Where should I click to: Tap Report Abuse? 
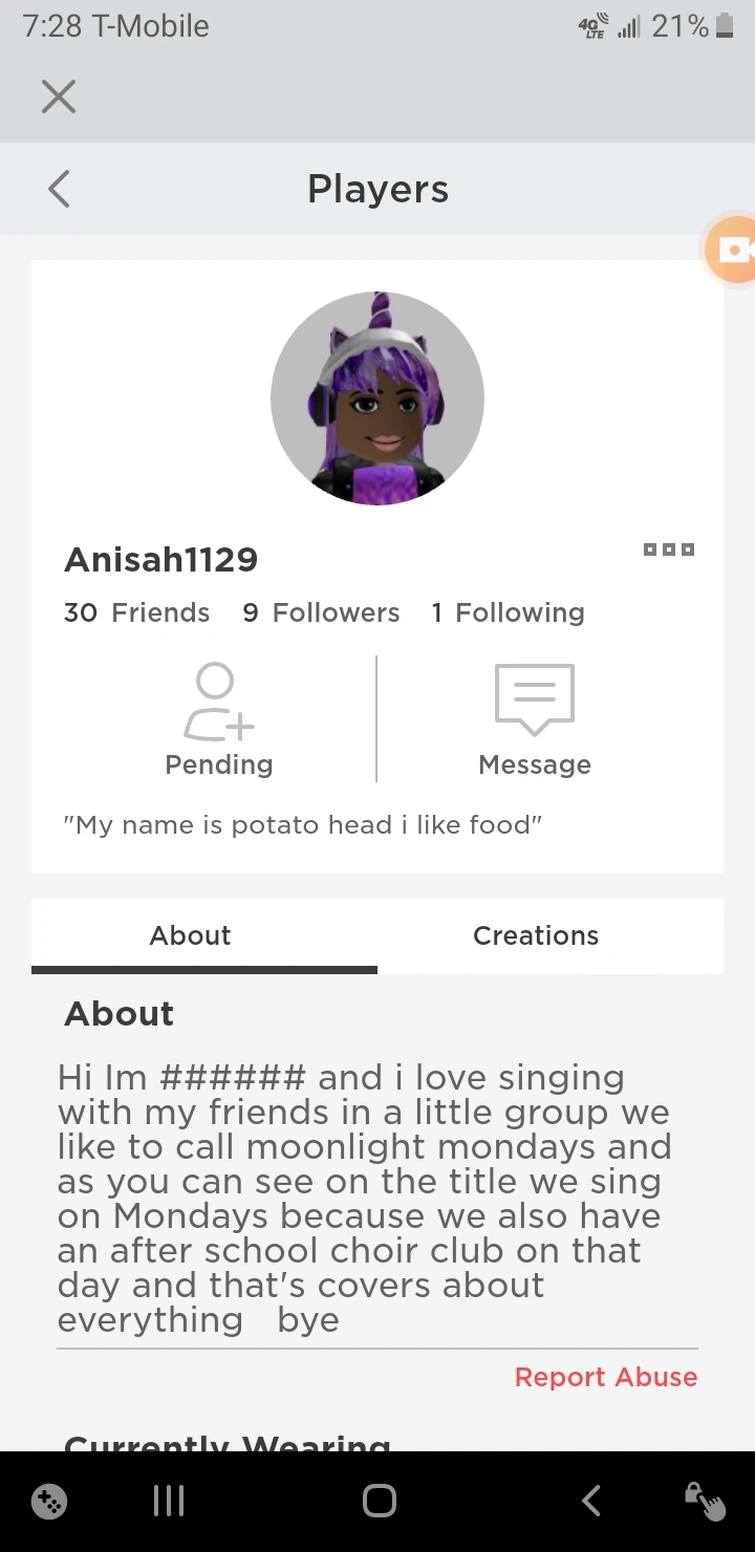click(606, 1377)
